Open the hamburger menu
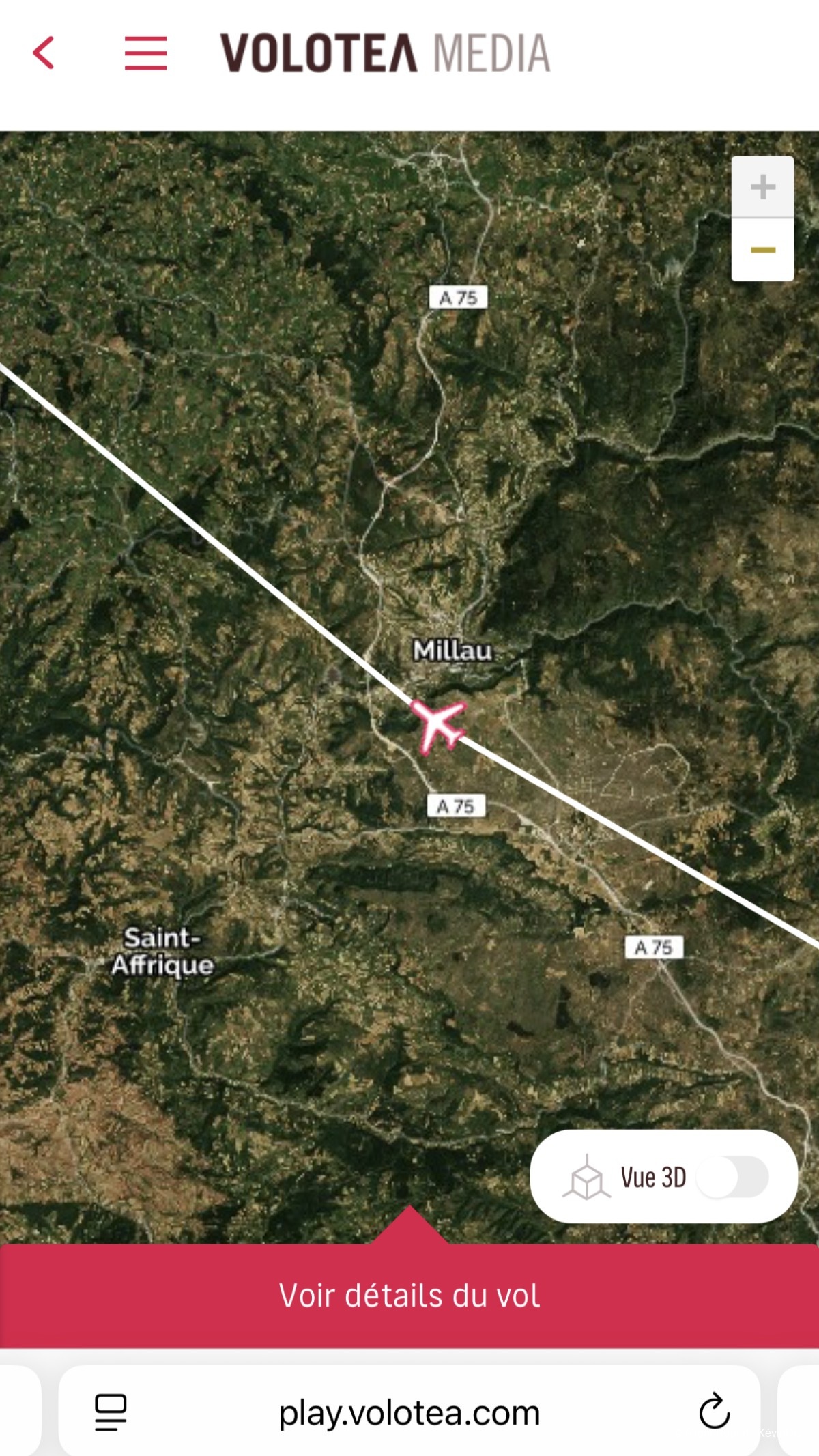The image size is (819, 1456). coord(145,53)
